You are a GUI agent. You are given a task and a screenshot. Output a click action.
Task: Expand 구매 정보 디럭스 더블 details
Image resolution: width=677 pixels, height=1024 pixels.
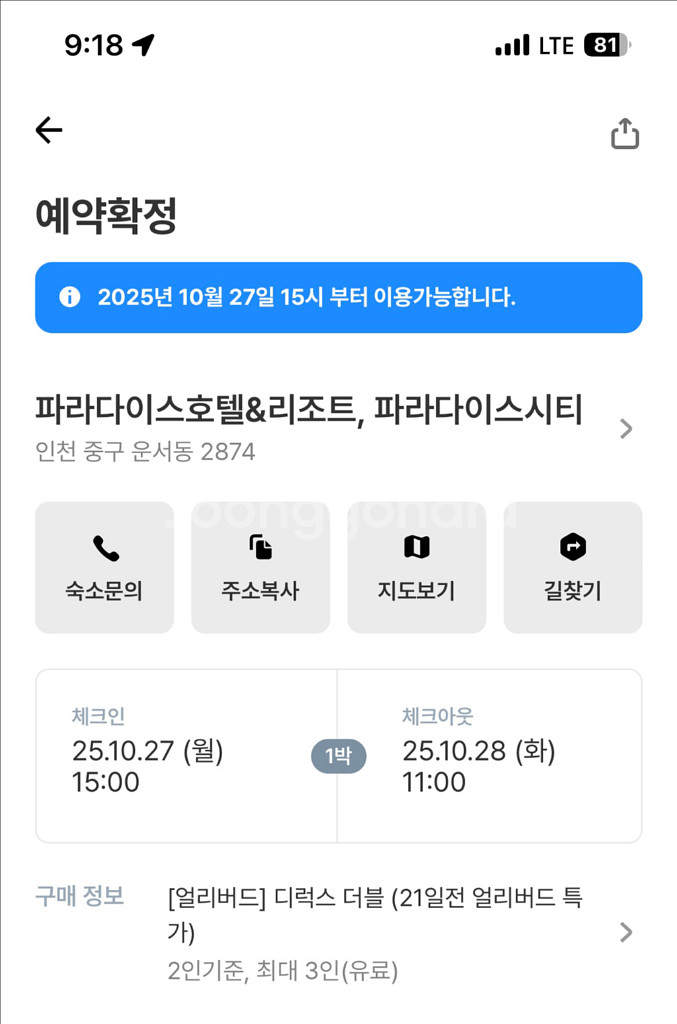(x=626, y=932)
